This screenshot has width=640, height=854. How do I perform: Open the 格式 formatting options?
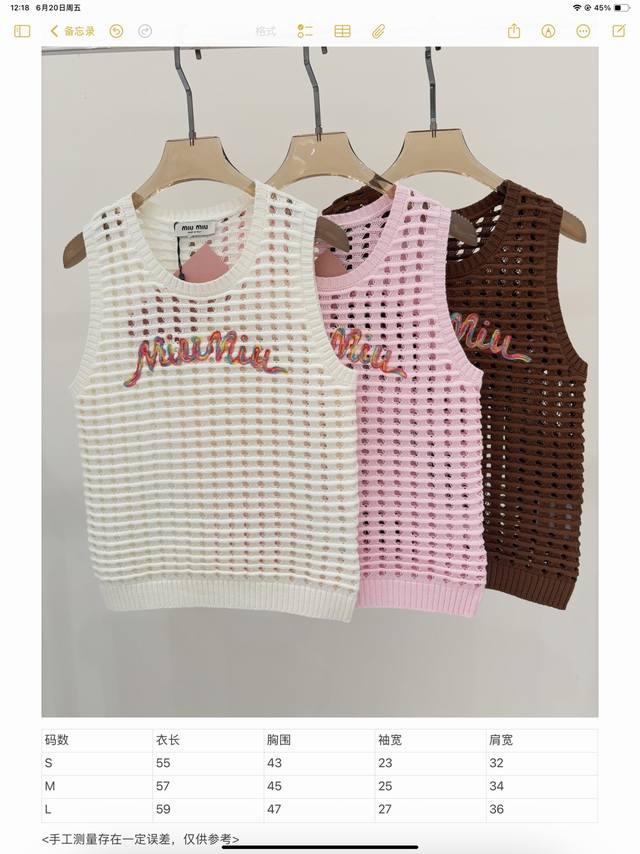click(265, 31)
